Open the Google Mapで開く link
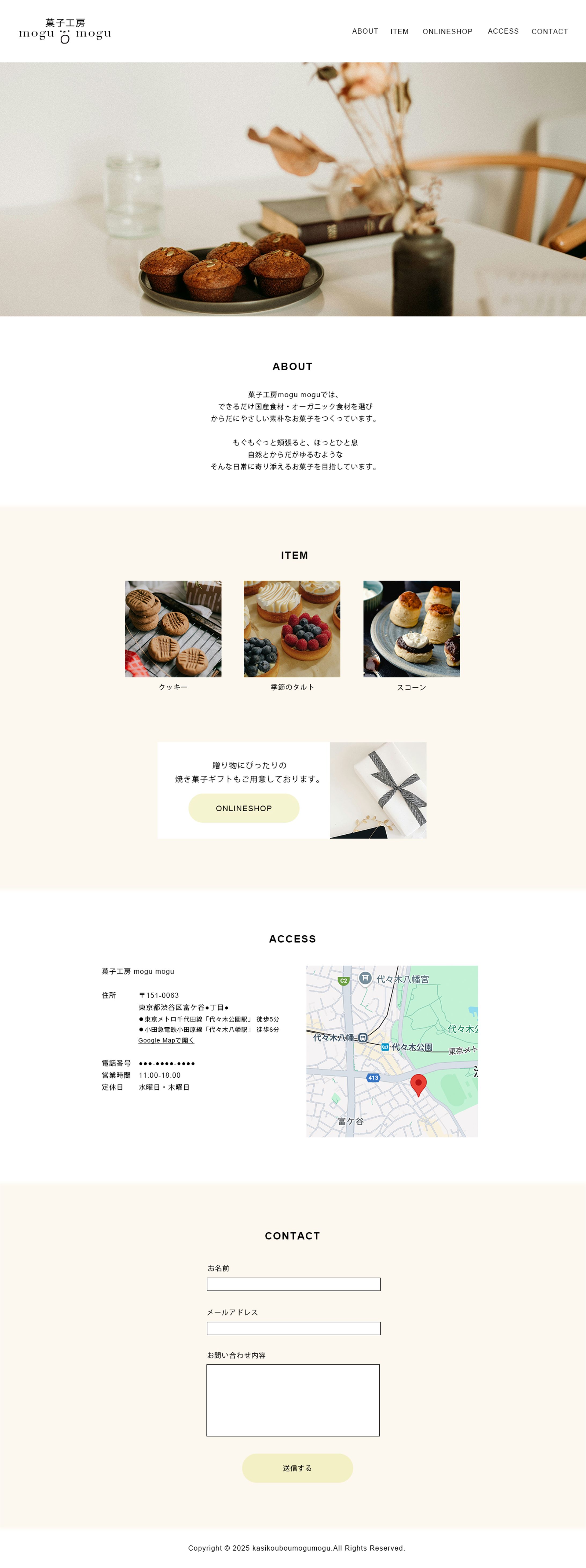Viewport: 586px width, 1568px height. coord(166,1040)
